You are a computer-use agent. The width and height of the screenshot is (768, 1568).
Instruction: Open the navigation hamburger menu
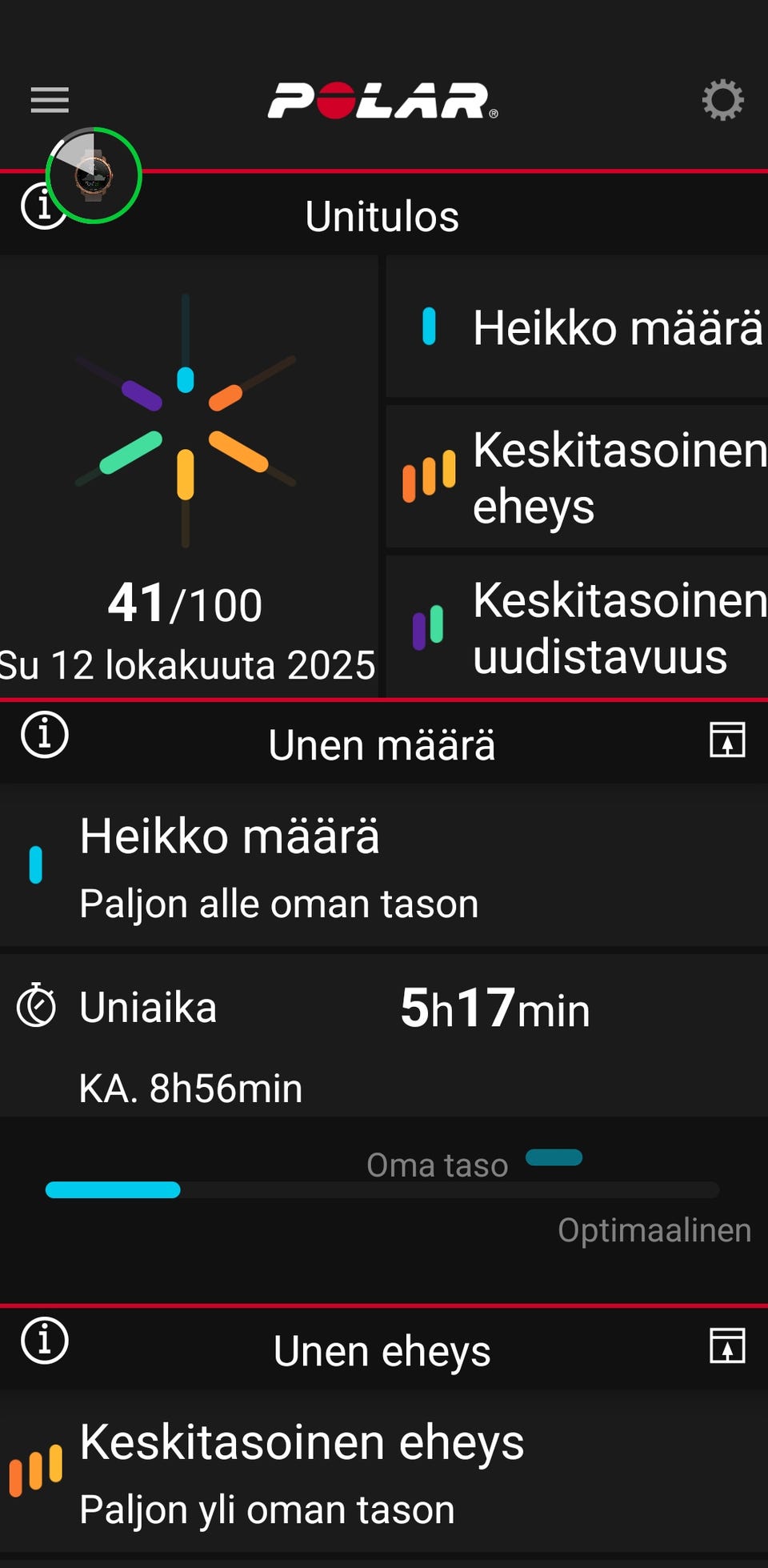pos(48,100)
